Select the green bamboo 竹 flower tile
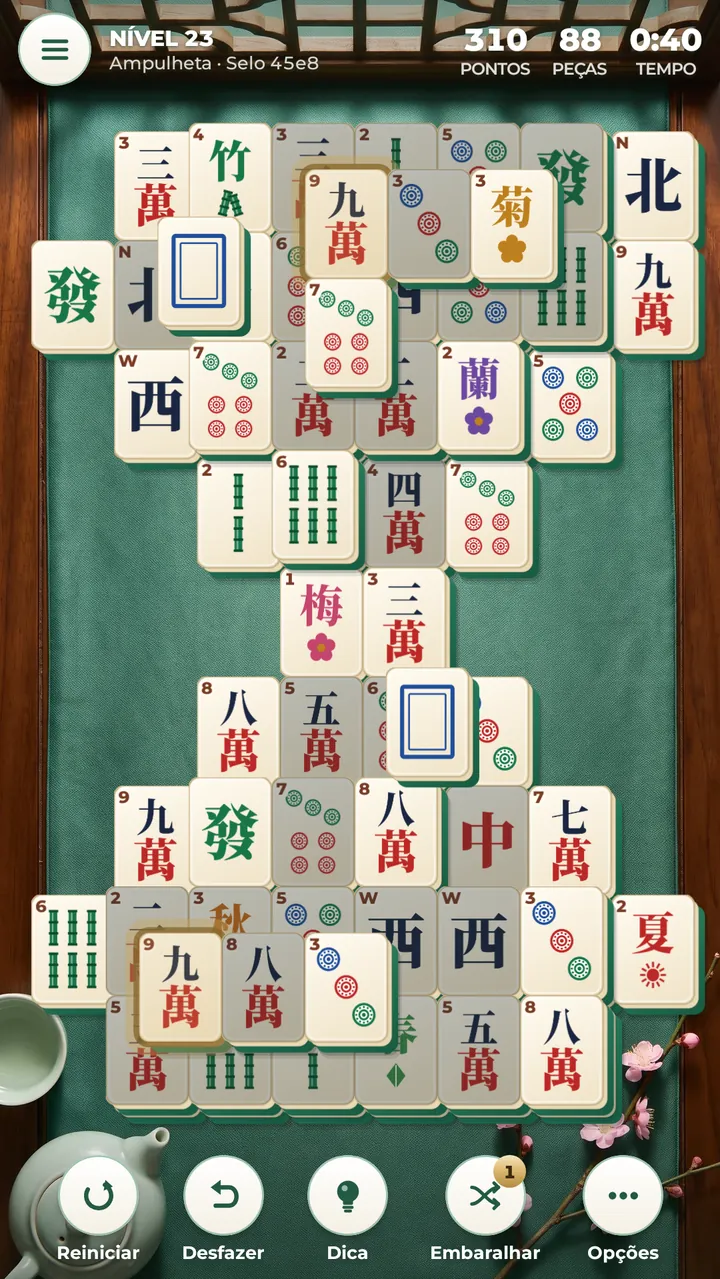Screen dimensions: 720x1279 [230, 177]
